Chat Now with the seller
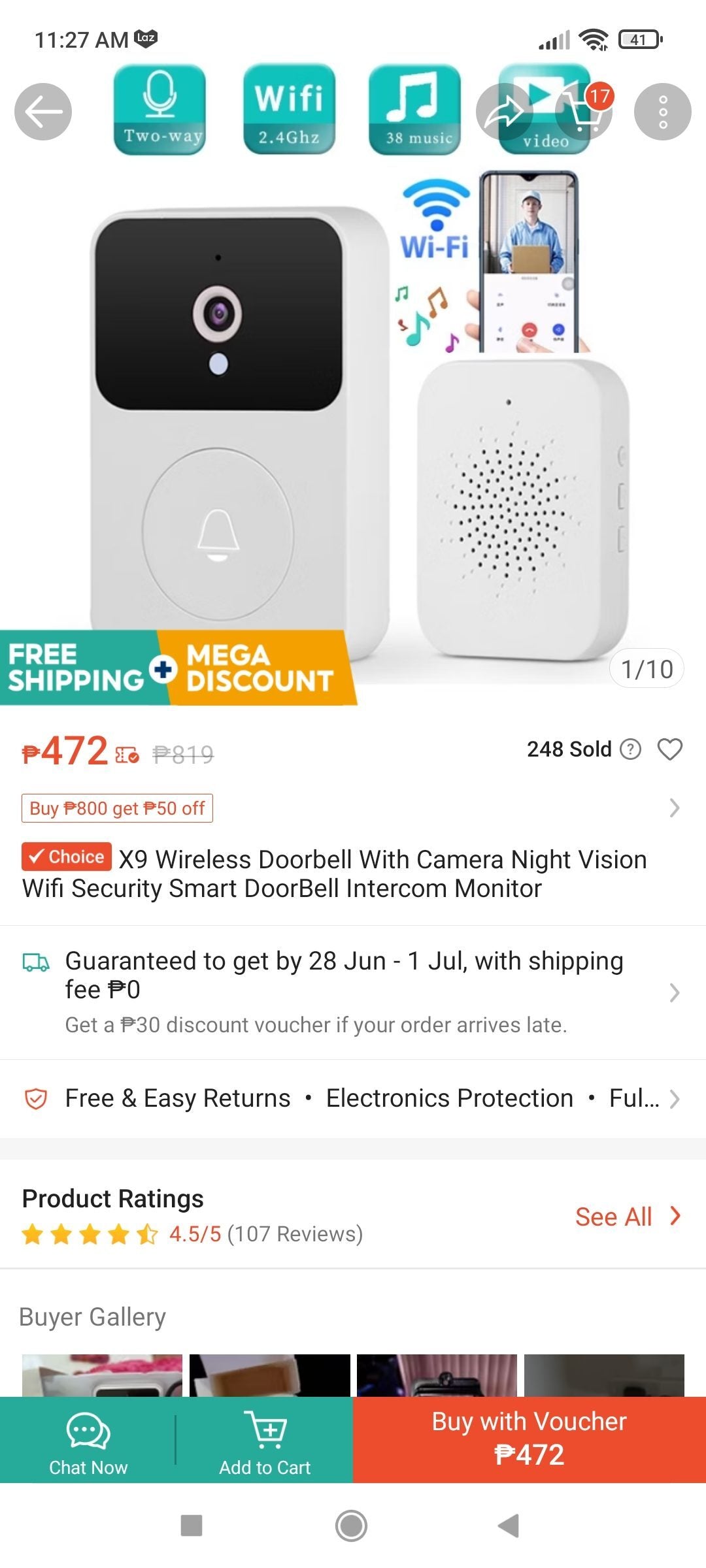Screen dimensions: 706x1568 (x=88, y=1440)
